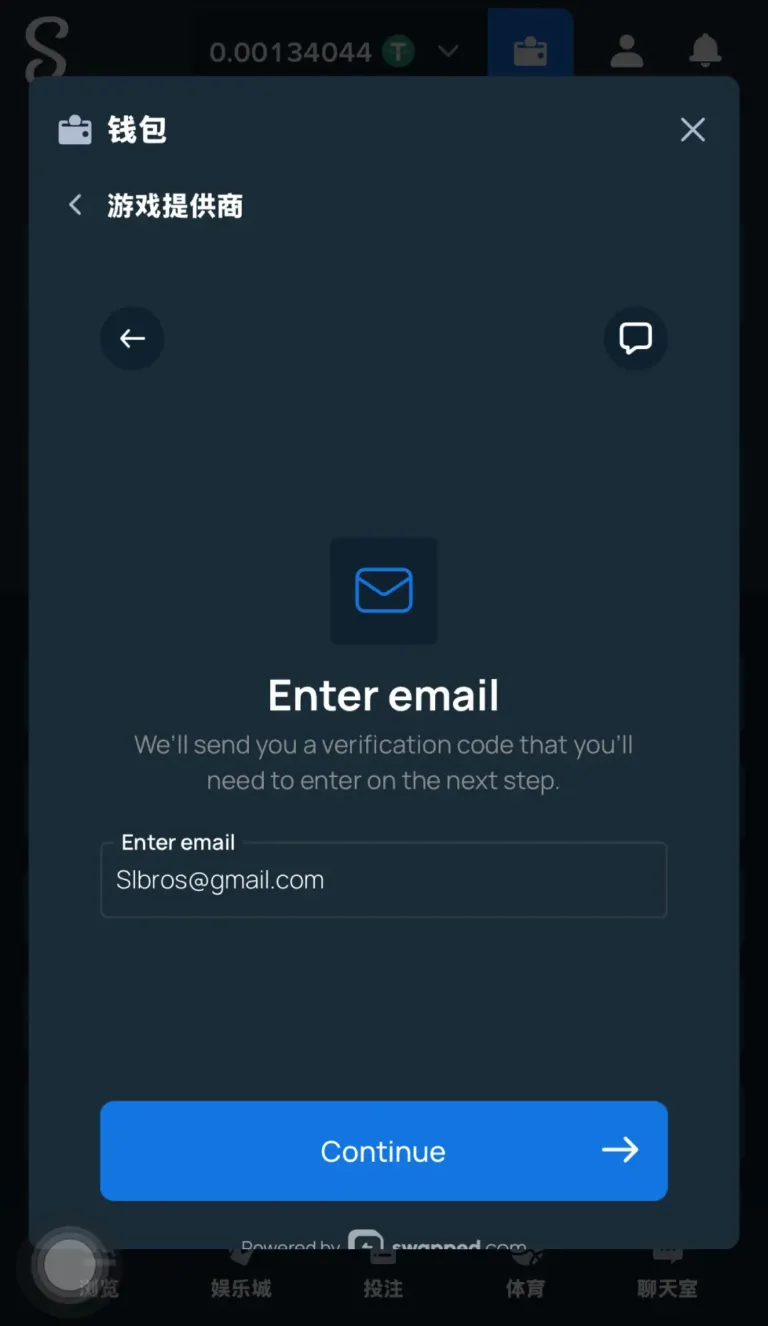Viewport: 768px width, 1326px height.
Task: Close the 钱包 wallet dialog
Action: pos(692,130)
